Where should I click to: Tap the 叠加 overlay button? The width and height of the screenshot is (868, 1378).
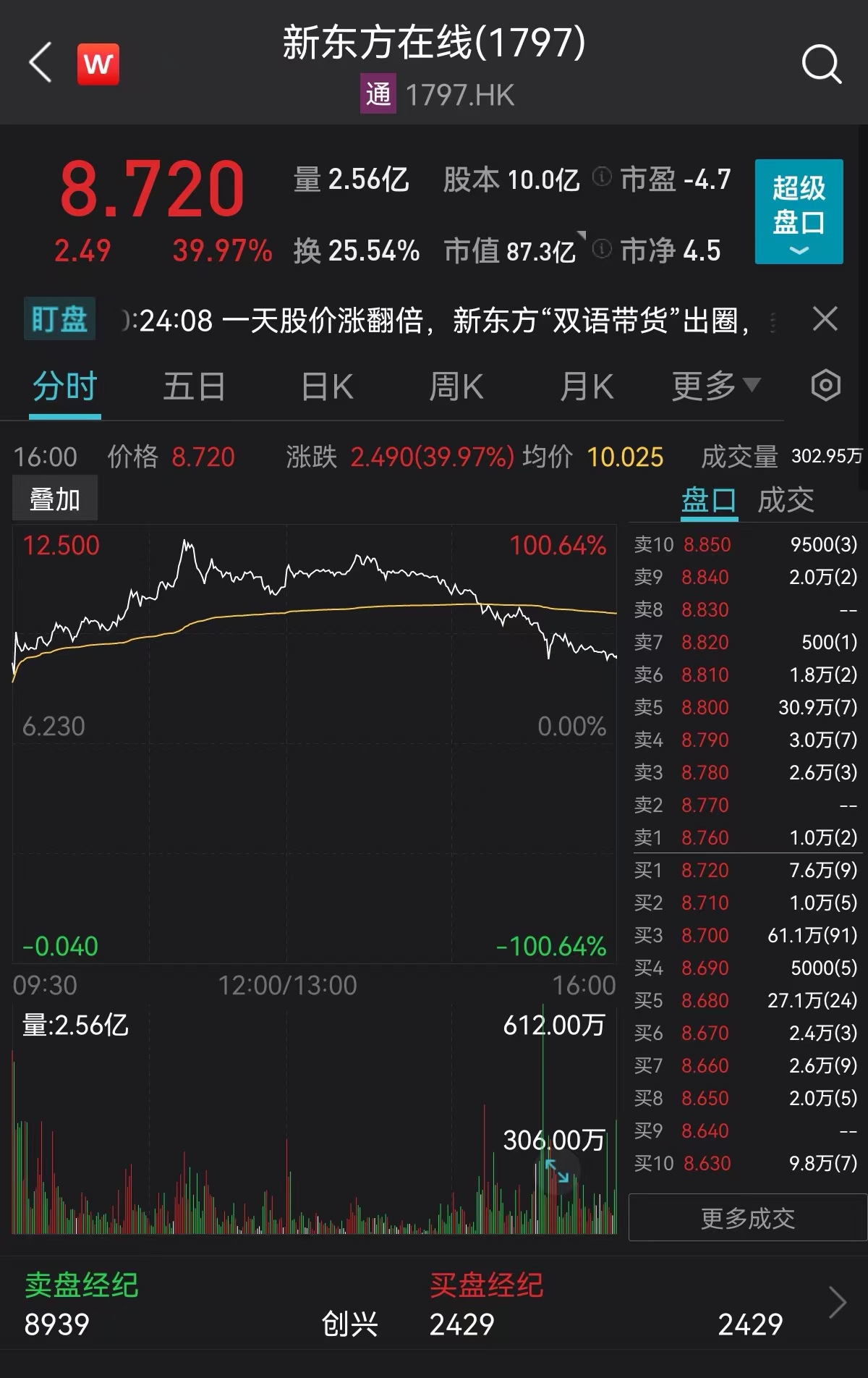[x=55, y=499]
